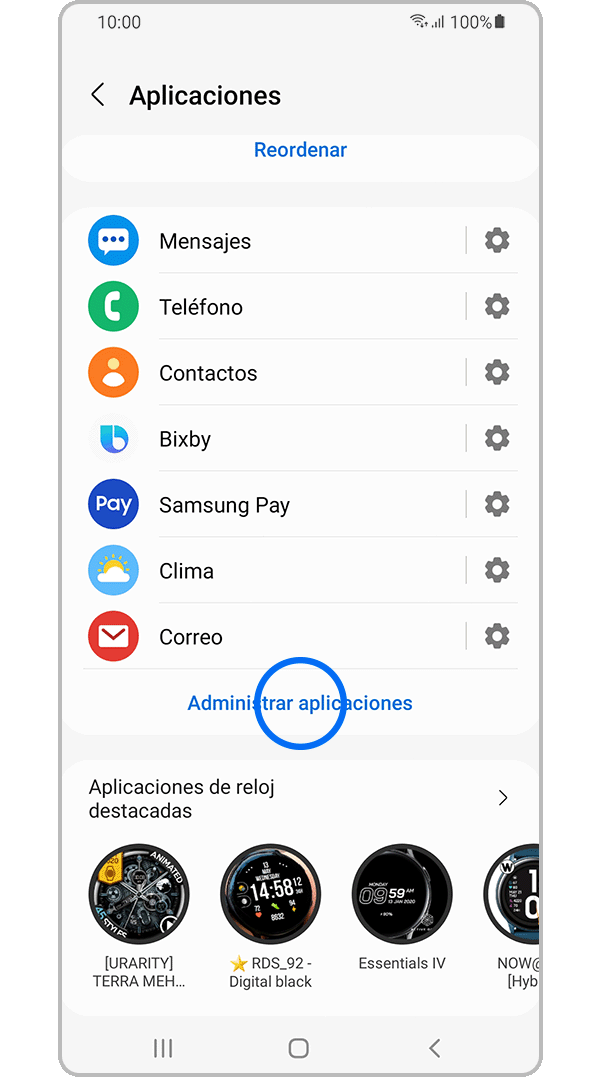The image size is (600, 1077).
Task: Tap Administrar aplicaciones link
Action: pyautogui.click(x=300, y=703)
